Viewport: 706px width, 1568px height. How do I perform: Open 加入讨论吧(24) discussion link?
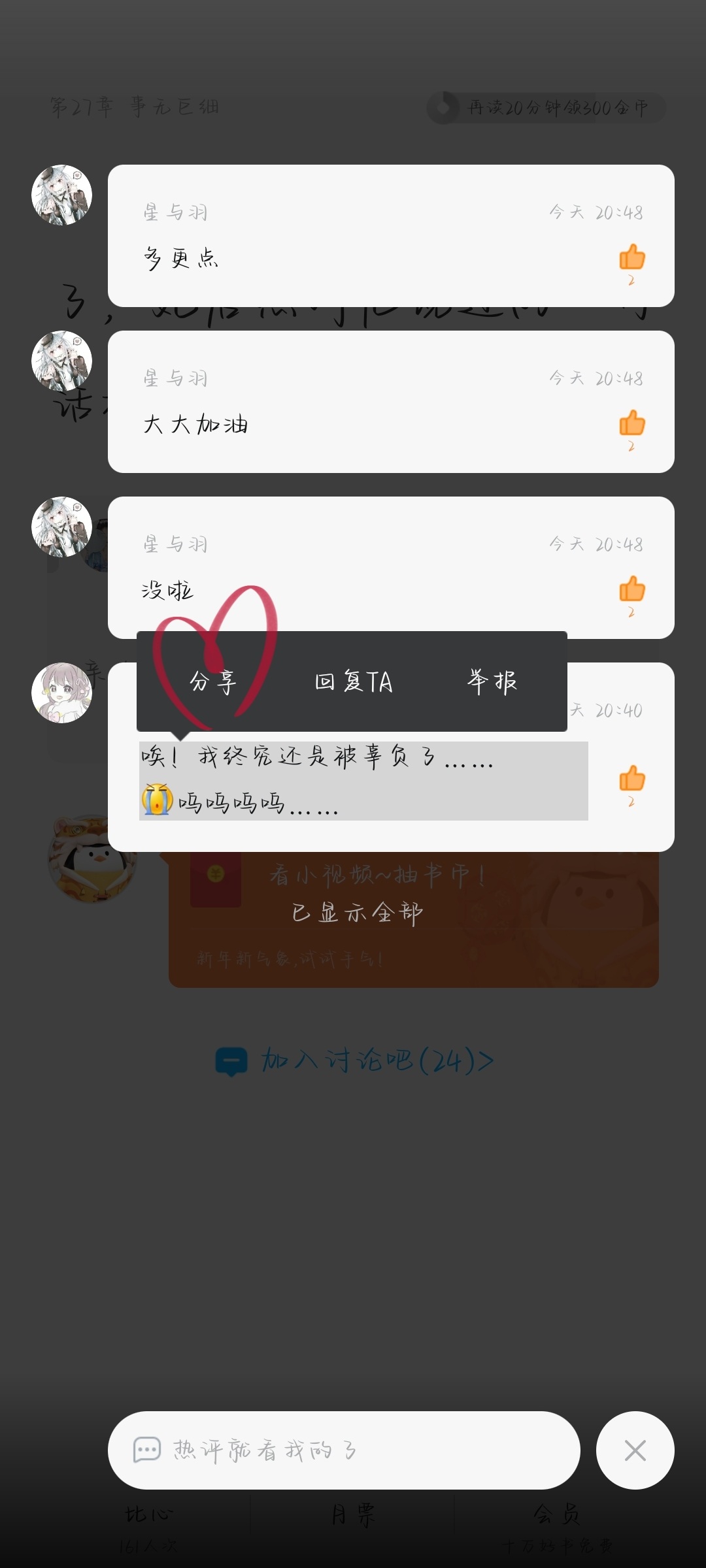point(354,1060)
